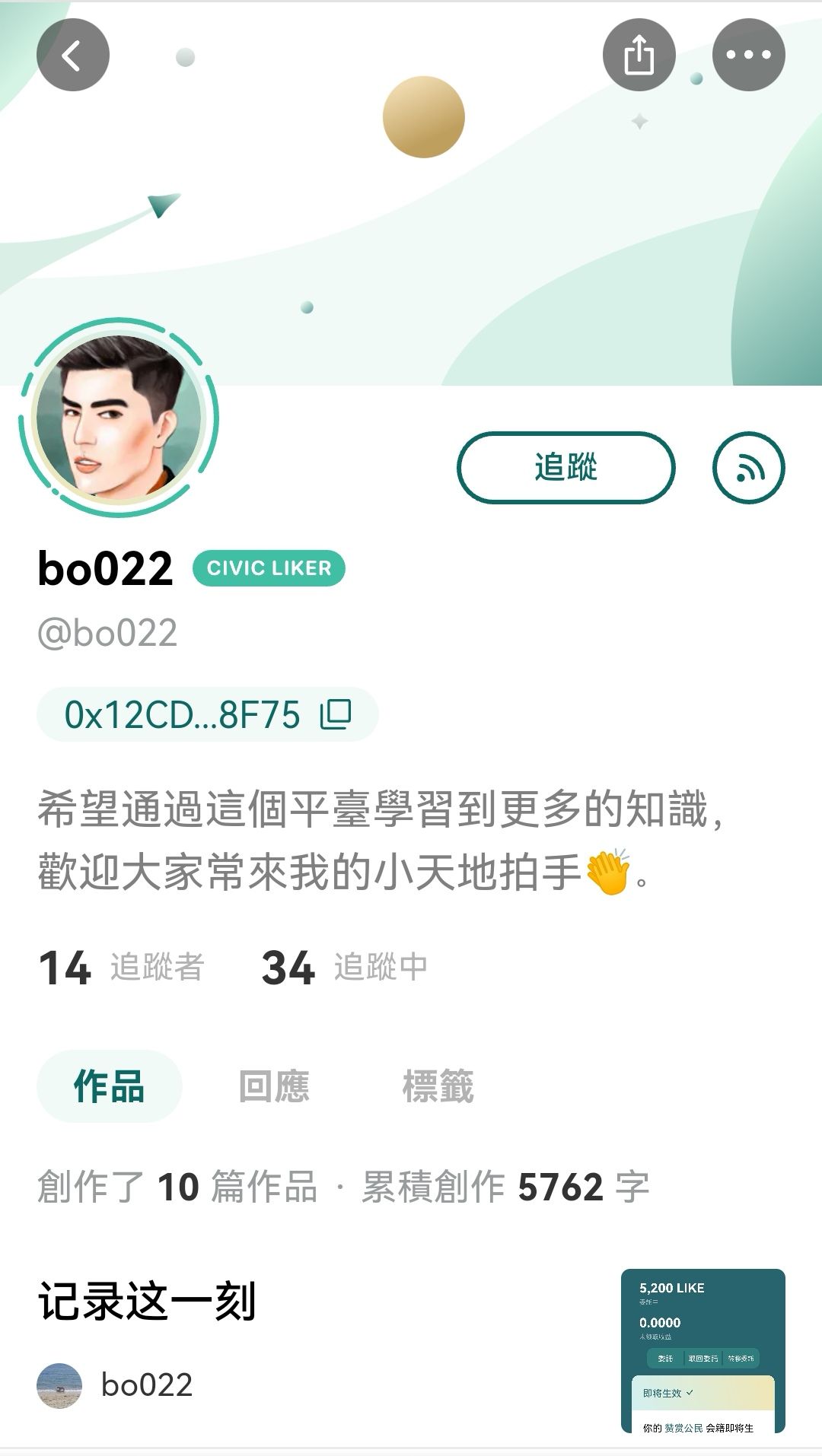This screenshot has height=1456, width=822.
Task: Tap the bo022 profile avatar
Action: click(x=119, y=418)
